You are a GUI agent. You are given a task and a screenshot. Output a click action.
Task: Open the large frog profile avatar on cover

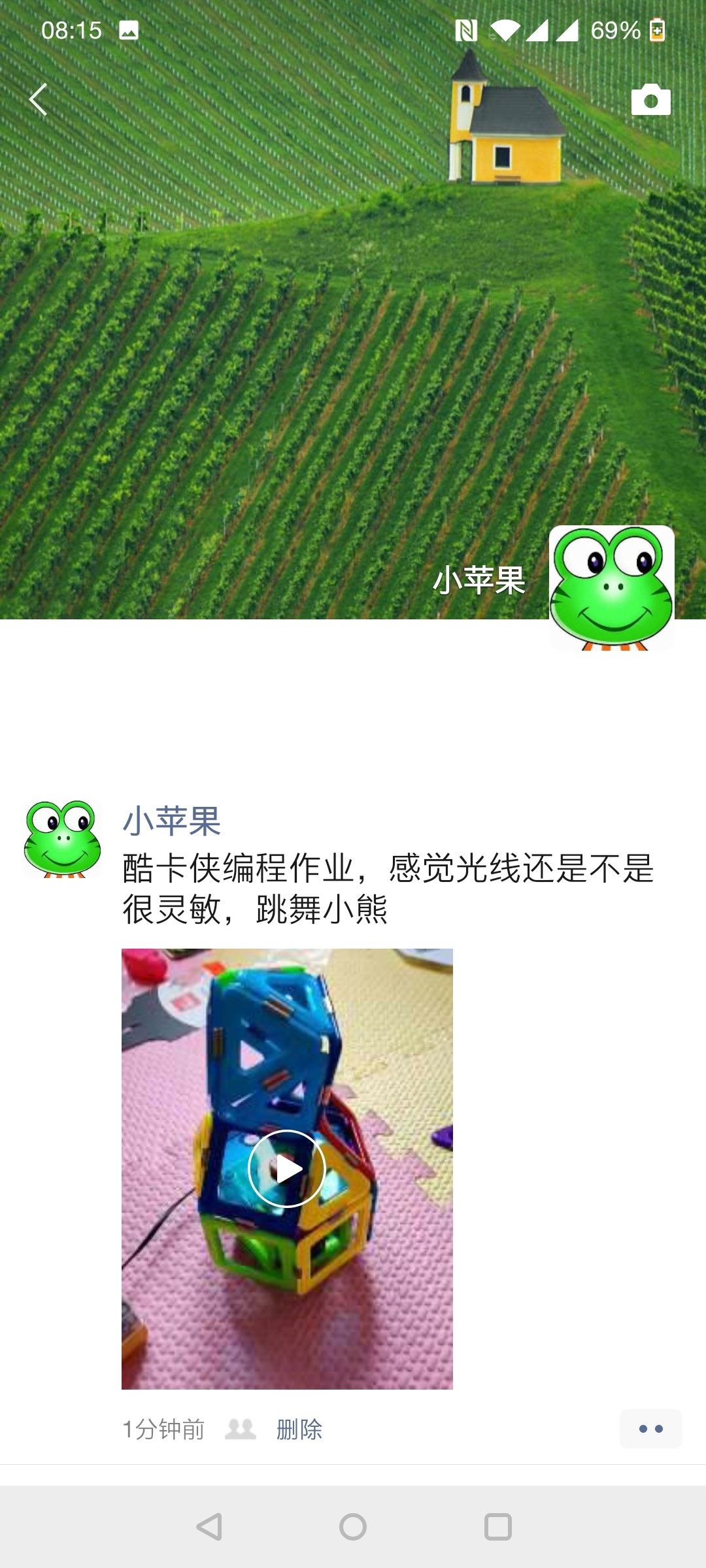(x=611, y=587)
